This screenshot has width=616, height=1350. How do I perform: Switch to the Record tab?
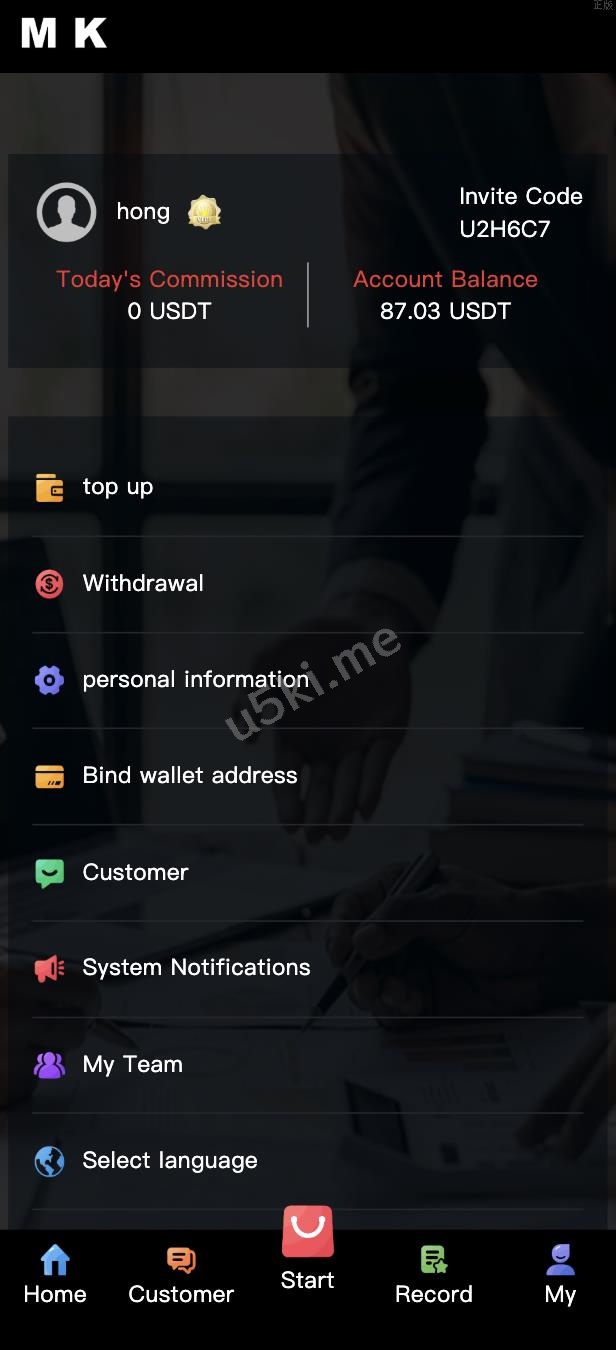point(433,1275)
